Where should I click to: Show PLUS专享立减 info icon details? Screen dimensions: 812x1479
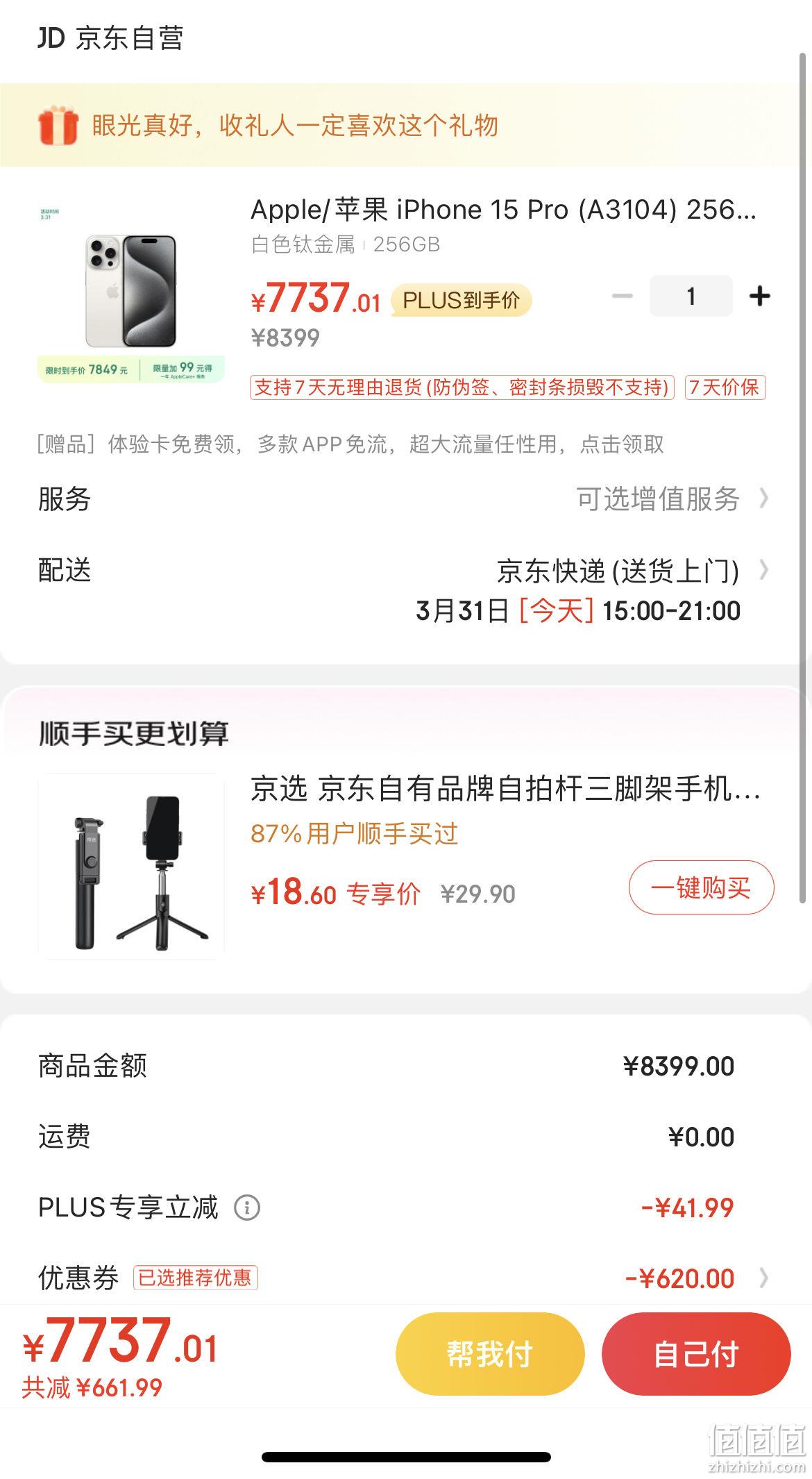click(247, 1208)
